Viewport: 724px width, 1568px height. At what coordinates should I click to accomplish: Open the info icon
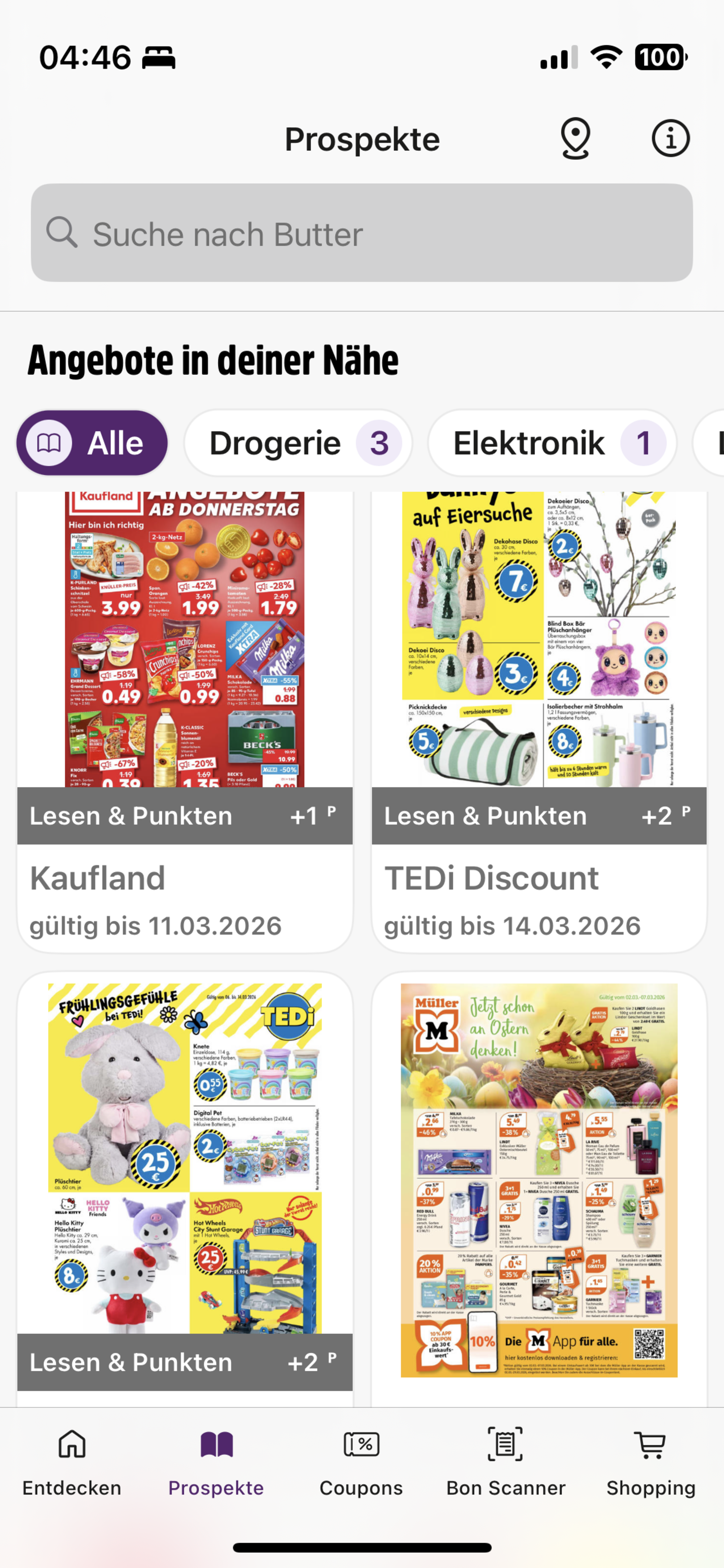point(670,139)
